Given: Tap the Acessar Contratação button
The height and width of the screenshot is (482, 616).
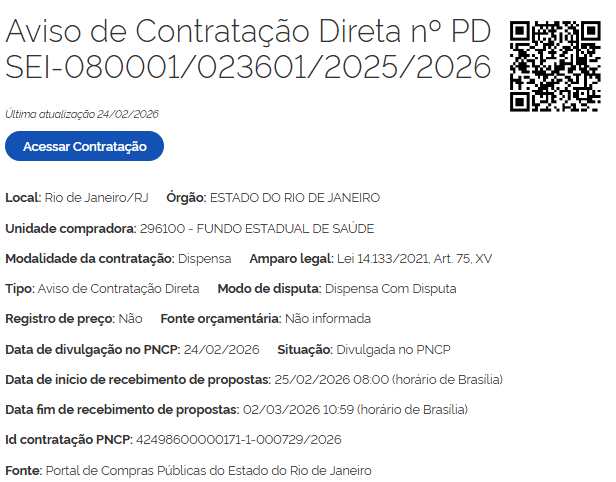Looking at the screenshot, I should point(85,146).
